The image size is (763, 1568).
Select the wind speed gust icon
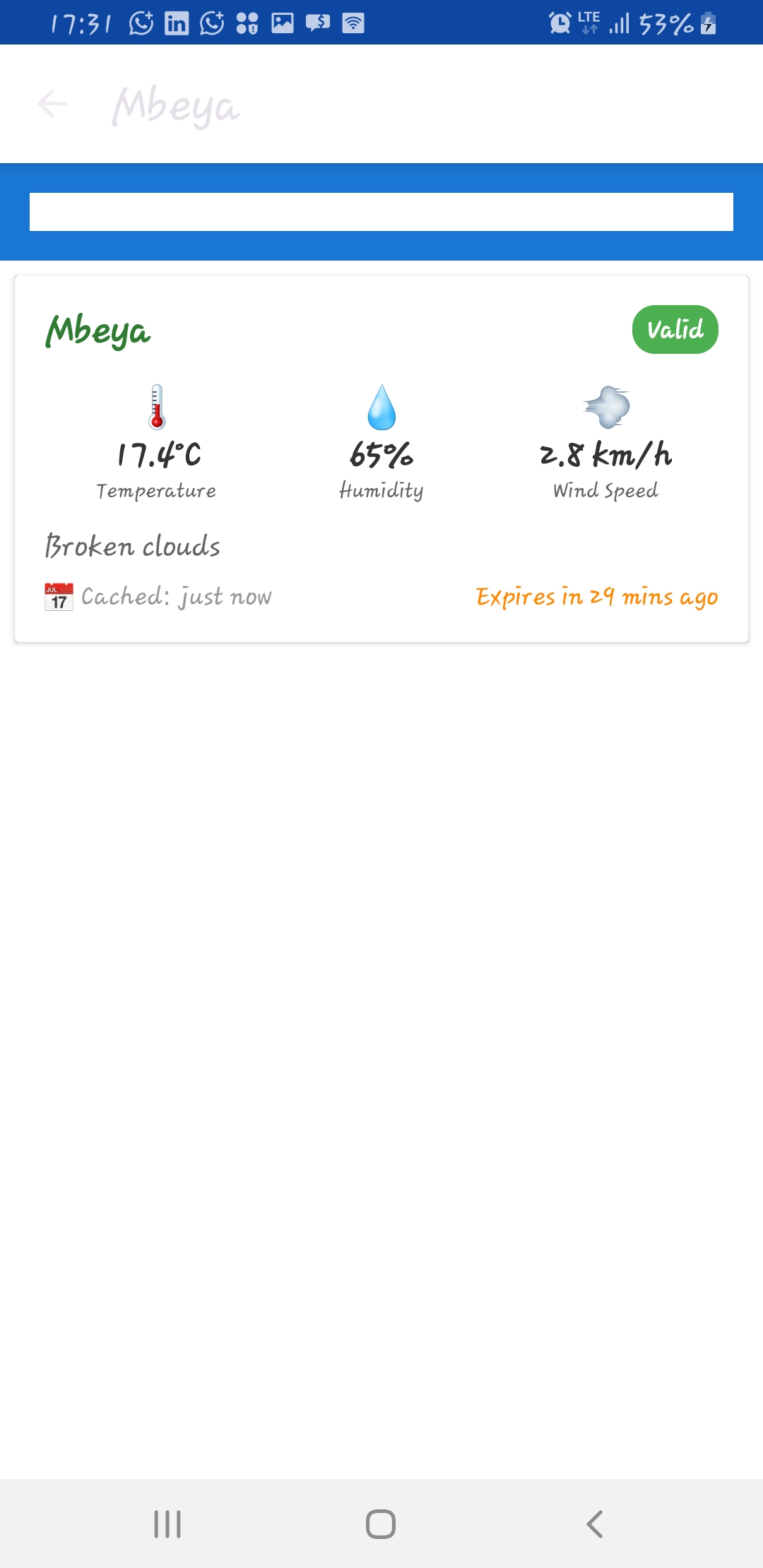(x=606, y=408)
